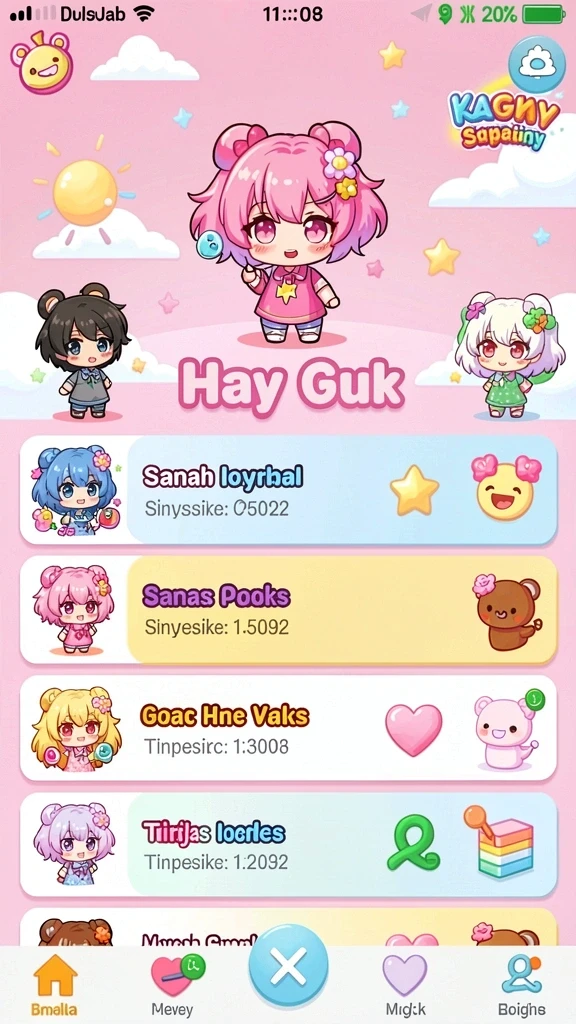The image size is (576, 1024).
Task: Open the Goac Hne Vaks row
Action: point(288,728)
